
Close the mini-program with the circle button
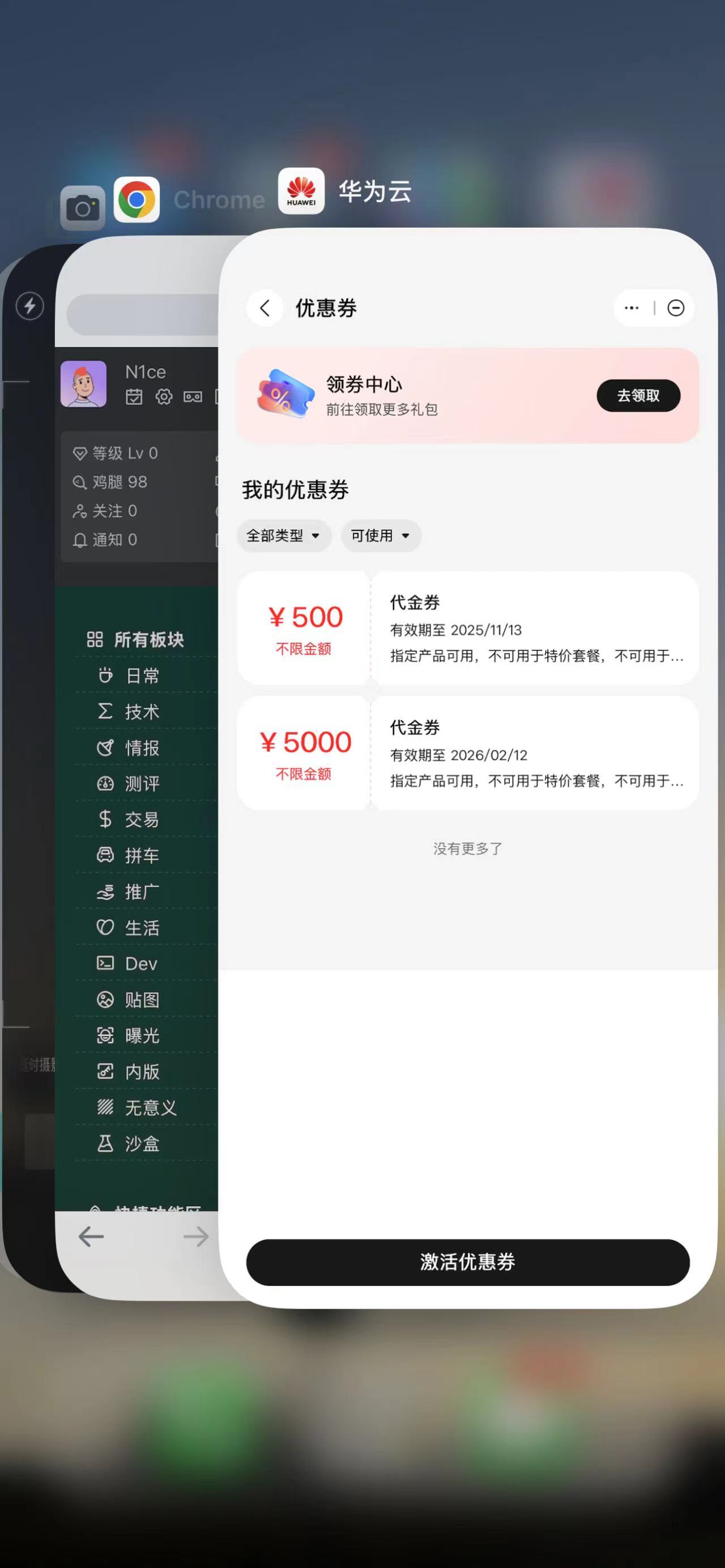click(x=676, y=308)
